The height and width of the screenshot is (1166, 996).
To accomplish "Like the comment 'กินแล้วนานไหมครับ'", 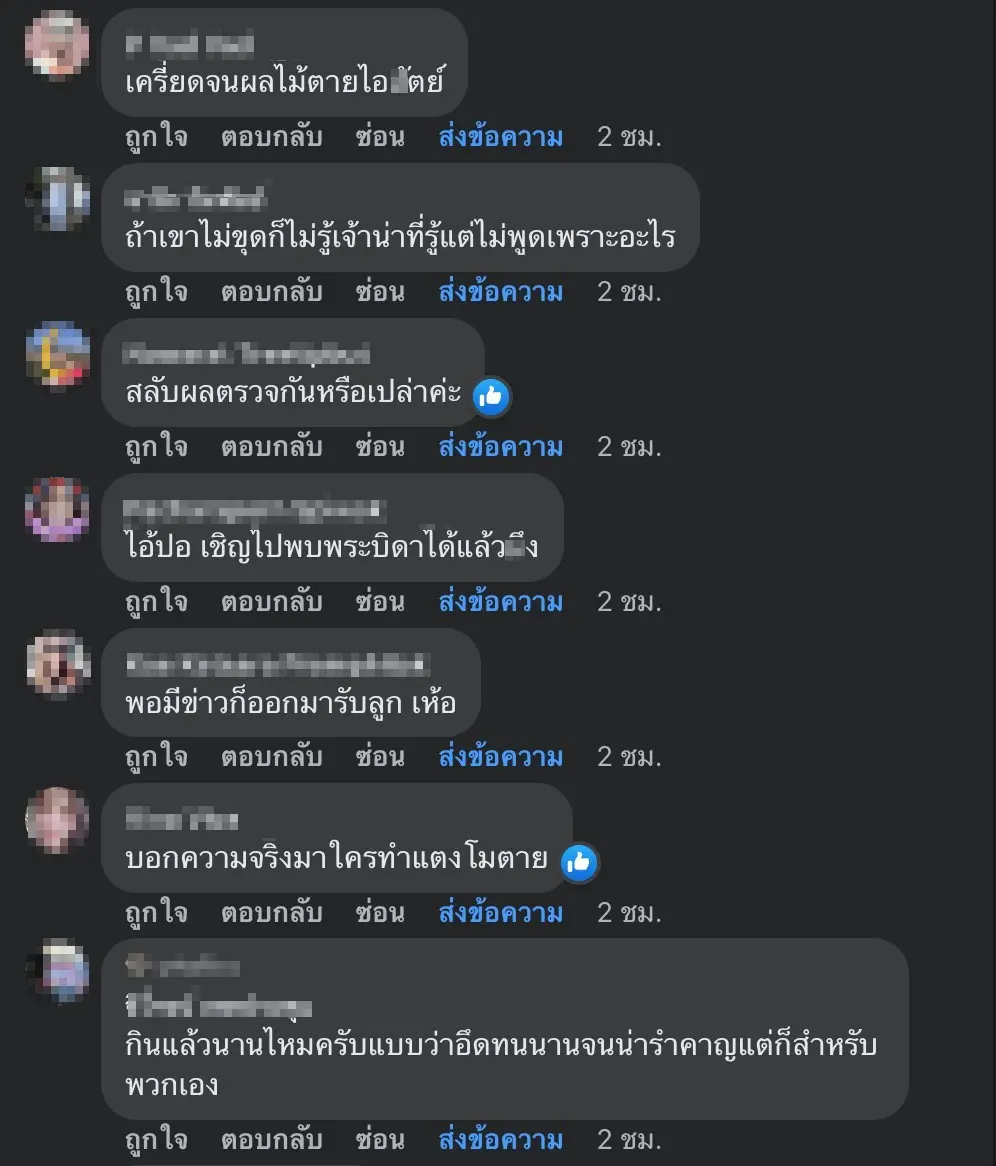I will point(156,1139).
